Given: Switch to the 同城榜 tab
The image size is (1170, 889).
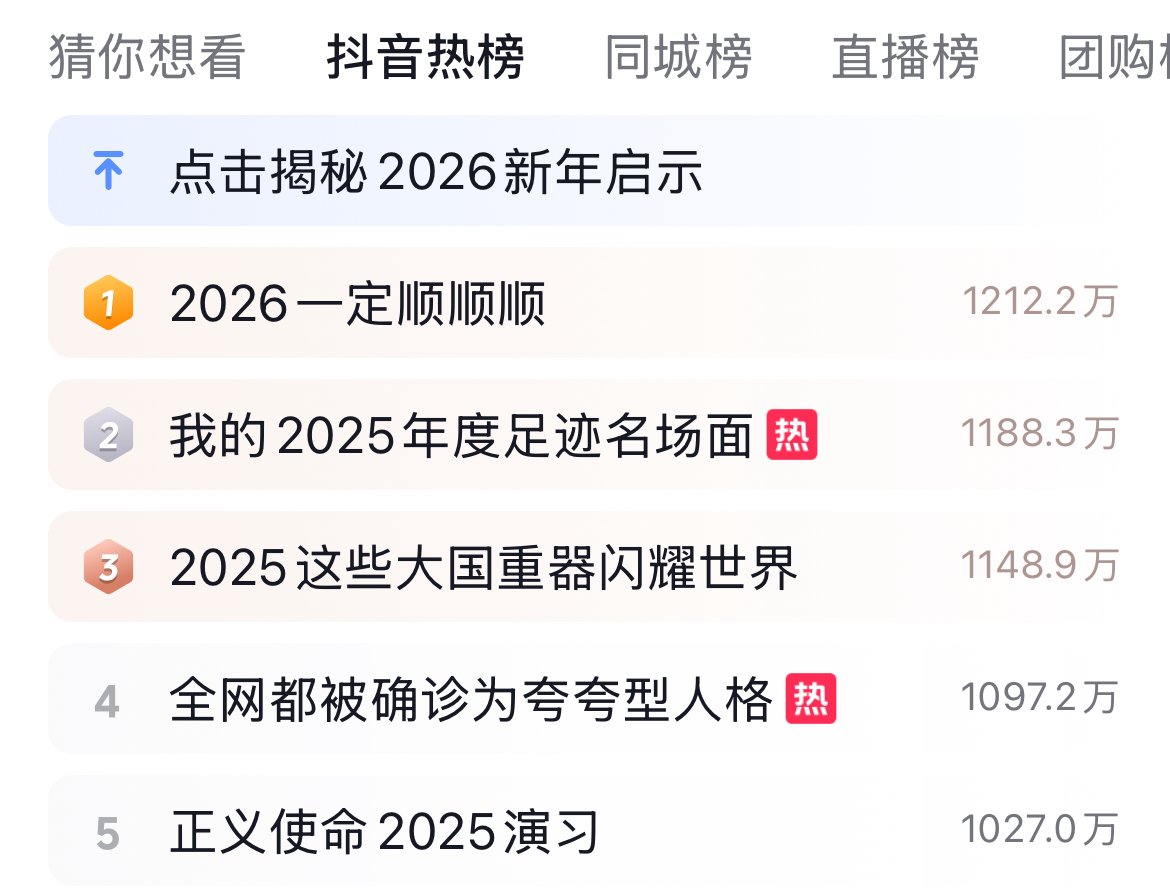Looking at the screenshot, I should tap(678, 57).
